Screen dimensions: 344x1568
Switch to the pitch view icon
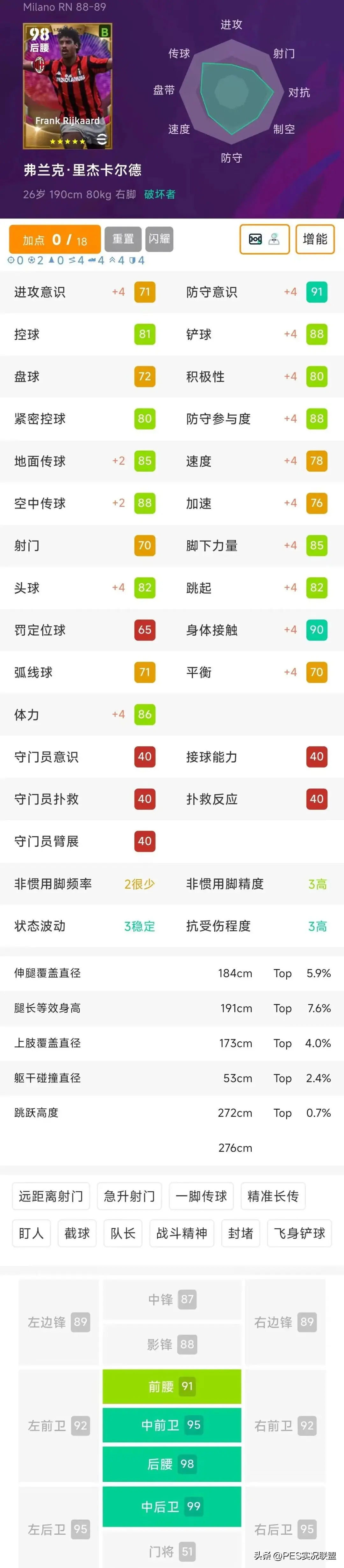pos(255,239)
